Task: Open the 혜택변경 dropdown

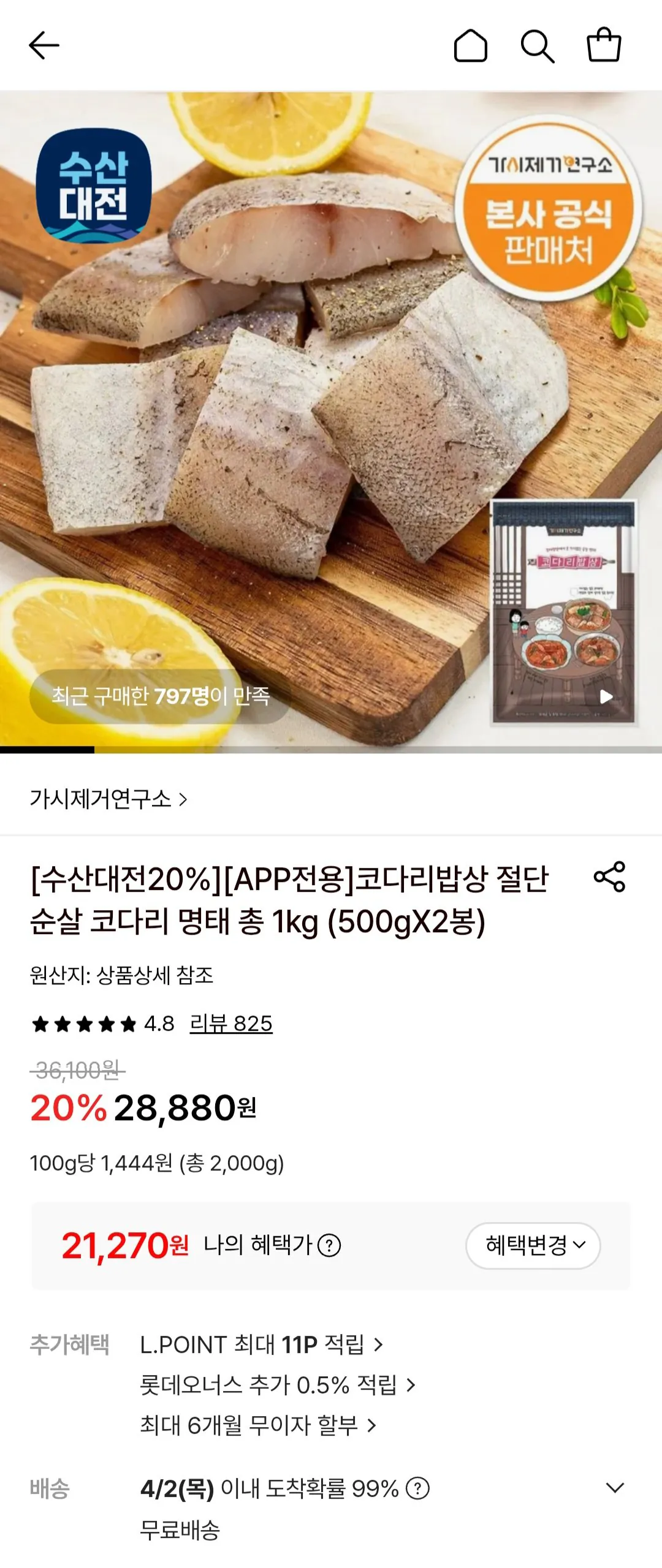Action: (x=533, y=1246)
